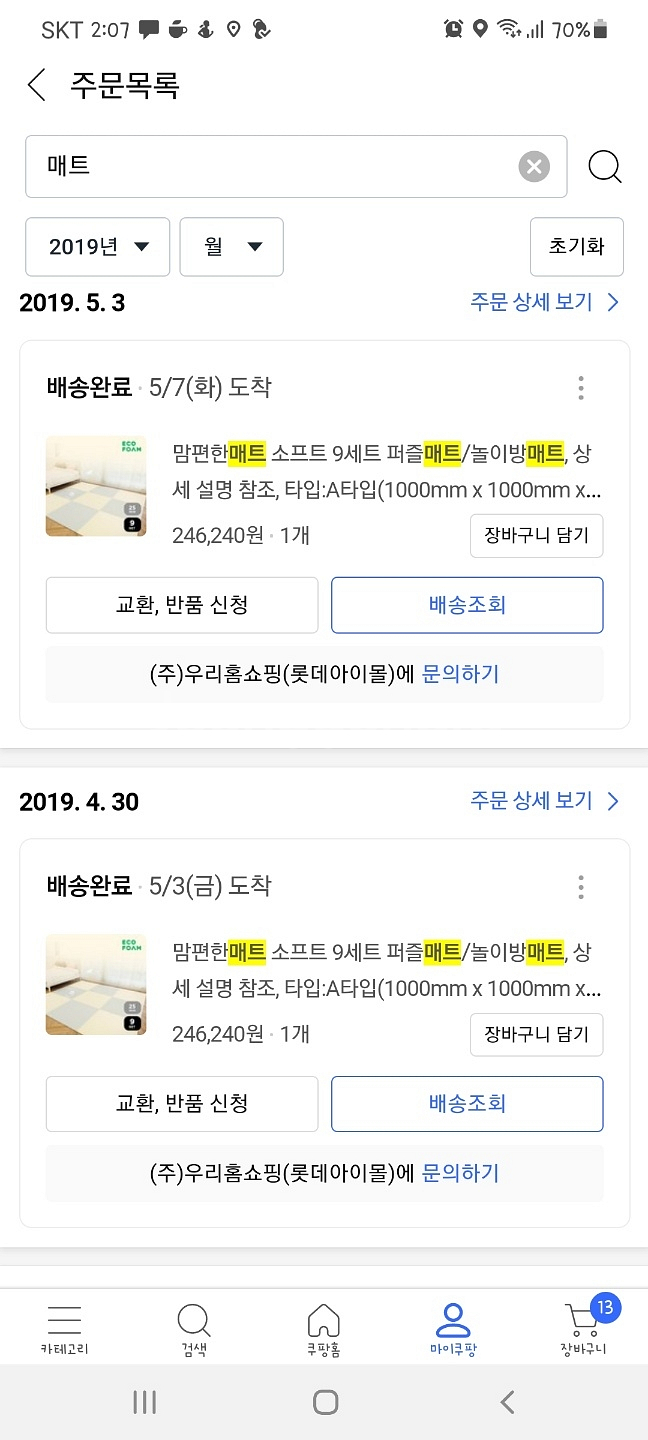Viewport: 648px width, 1440px height.
Task: Clear the 매트 search text
Action: [x=534, y=166]
